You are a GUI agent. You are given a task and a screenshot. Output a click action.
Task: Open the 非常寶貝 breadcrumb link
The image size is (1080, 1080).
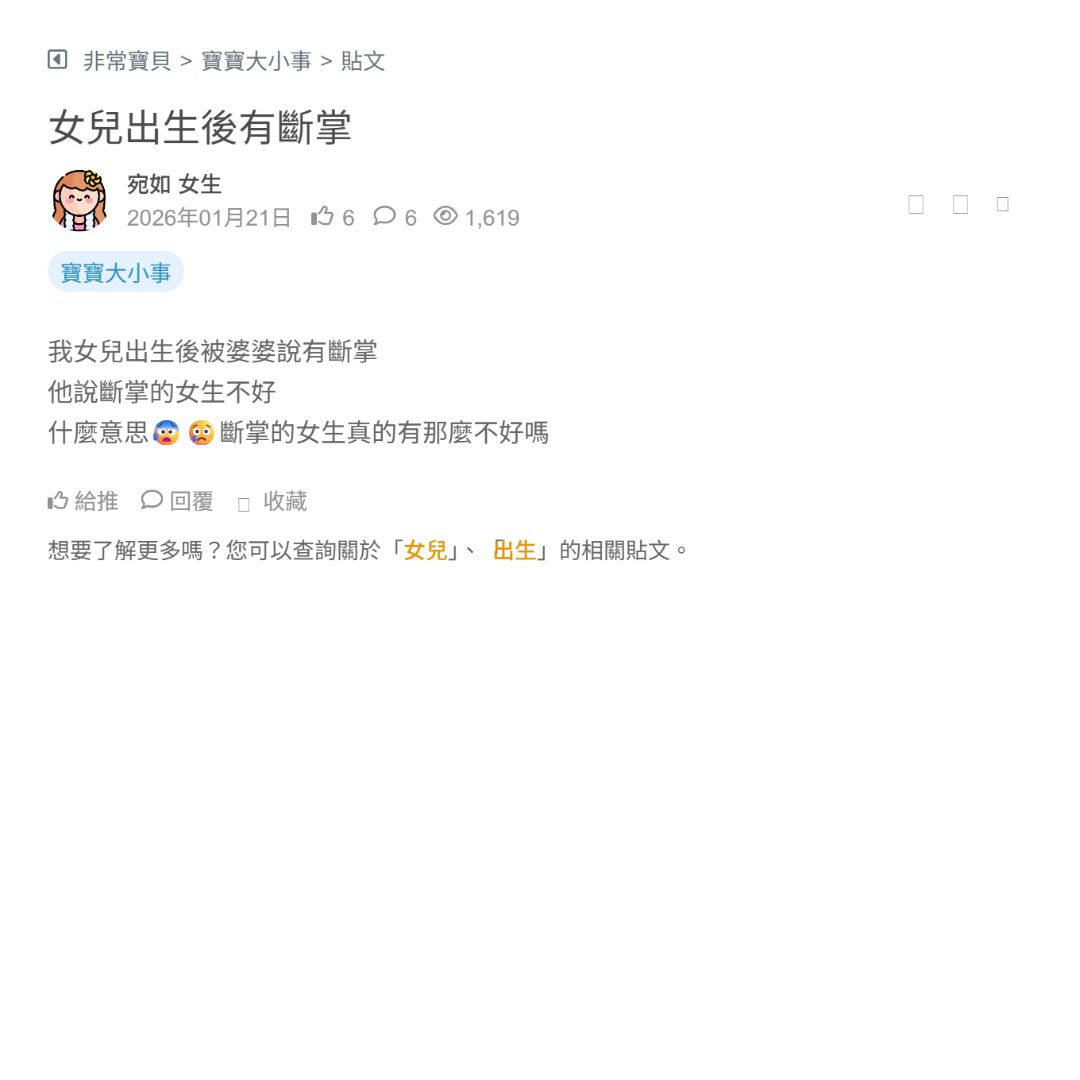coord(126,61)
